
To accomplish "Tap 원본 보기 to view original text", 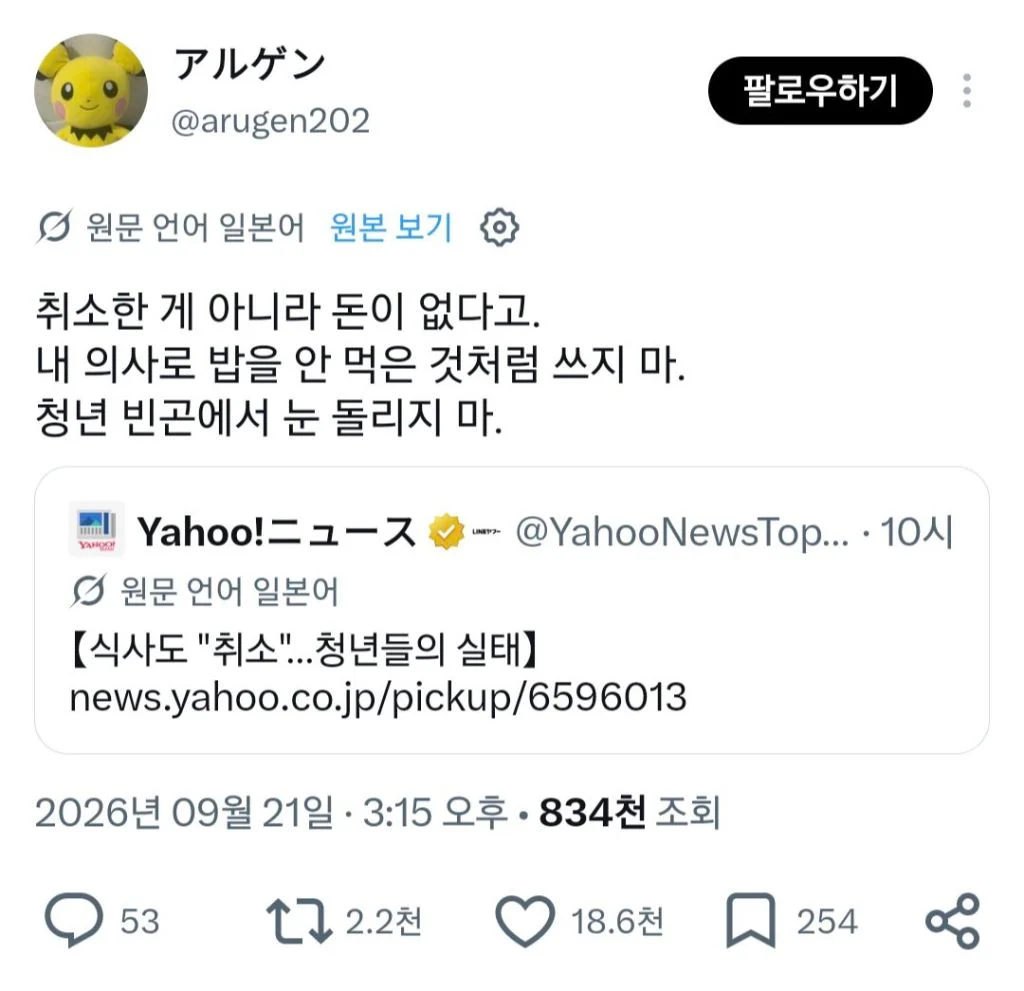I will [x=391, y=227].
